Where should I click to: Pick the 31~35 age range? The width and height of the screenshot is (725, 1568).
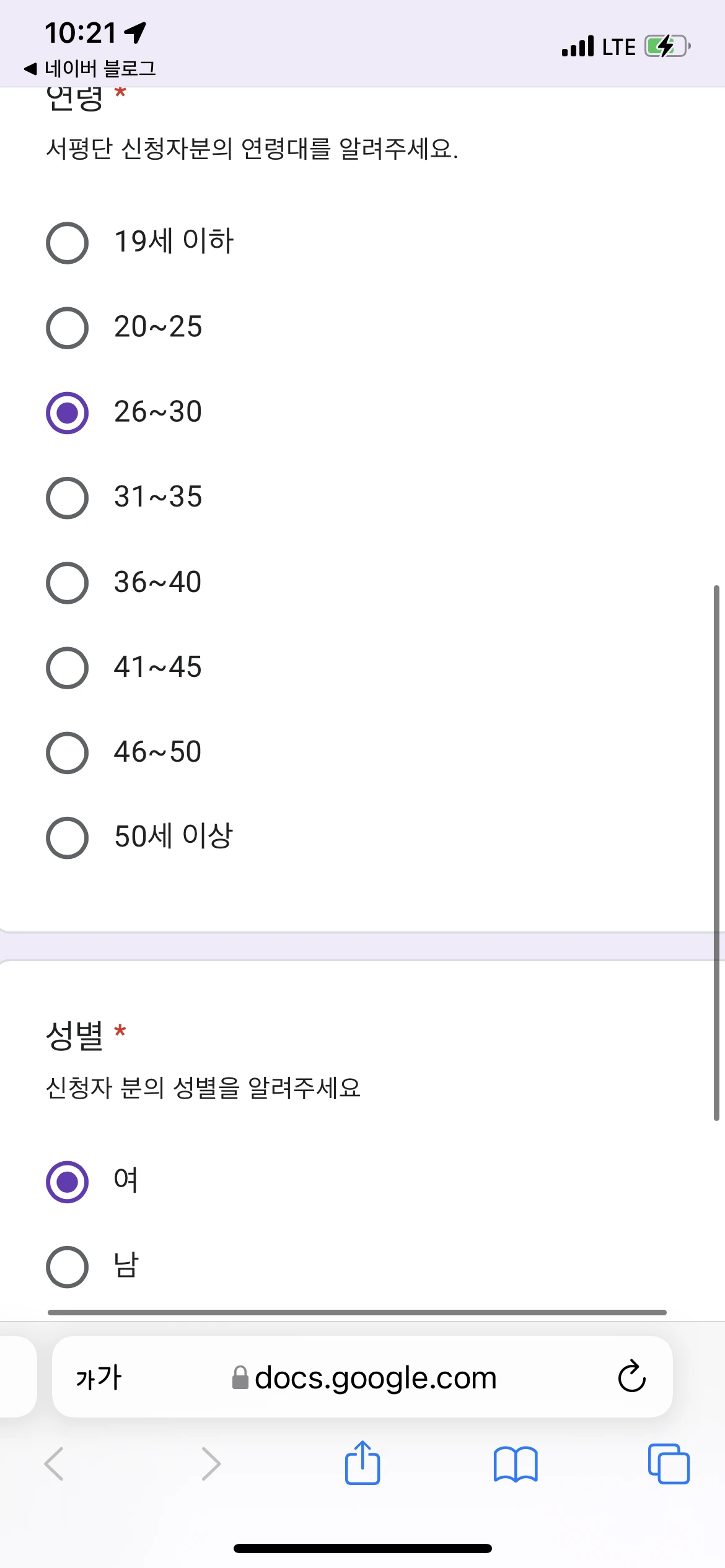tap(67, 497)
